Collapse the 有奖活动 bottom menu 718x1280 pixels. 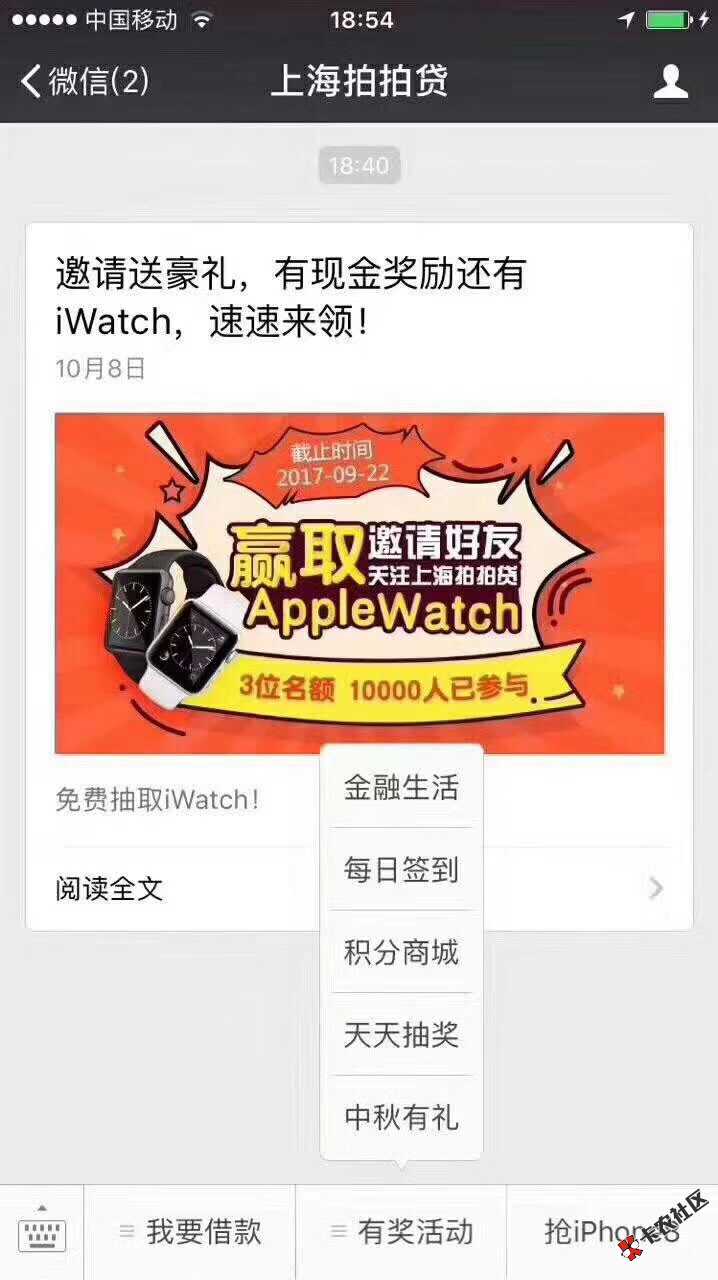point(402,1231)
